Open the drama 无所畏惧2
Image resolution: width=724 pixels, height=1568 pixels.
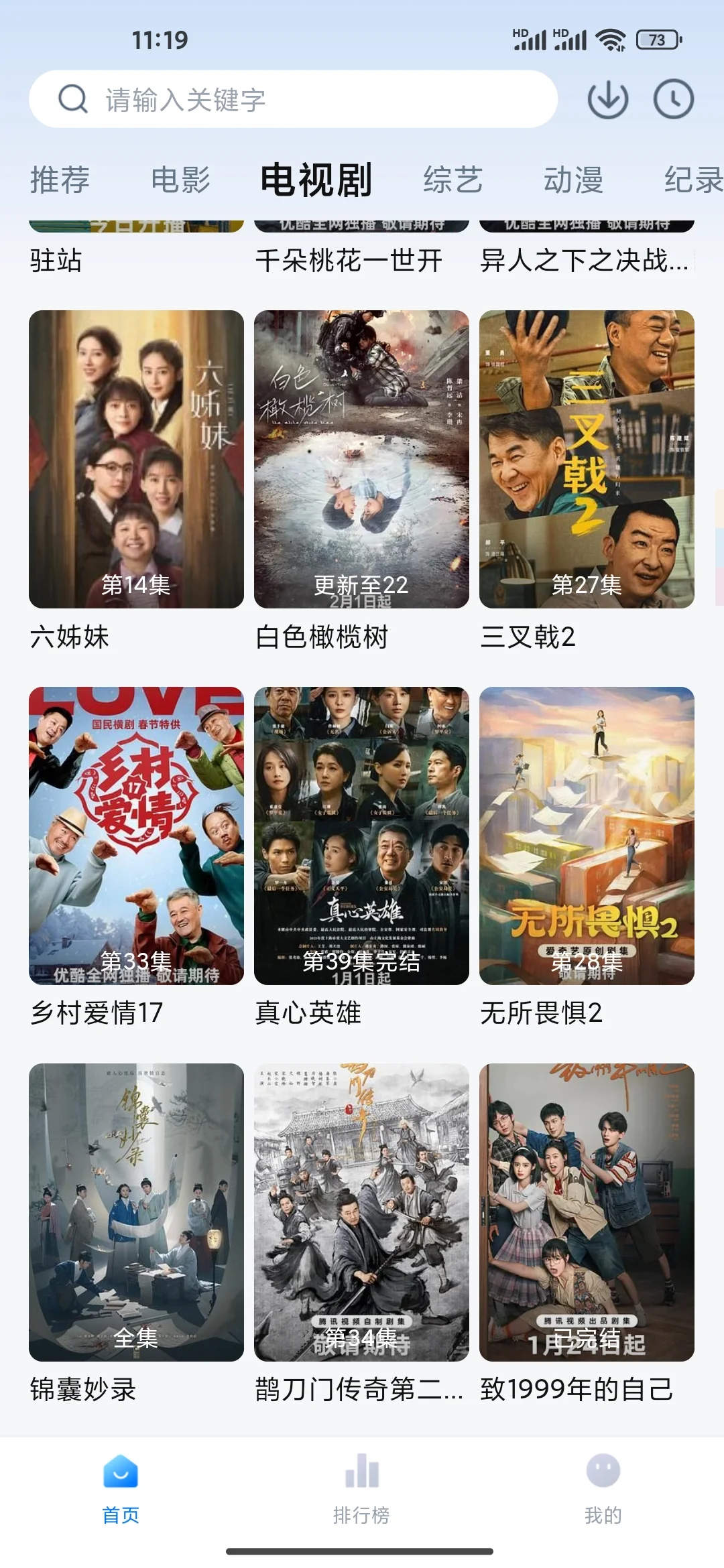(x=587, y=836)
